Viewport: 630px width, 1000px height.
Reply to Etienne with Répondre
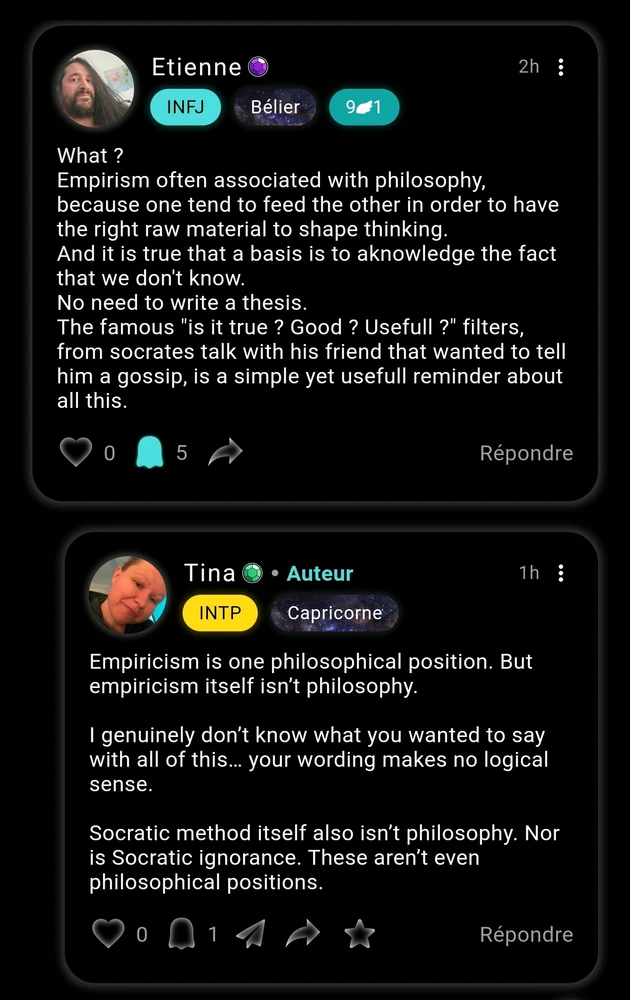tap(526, 453)
